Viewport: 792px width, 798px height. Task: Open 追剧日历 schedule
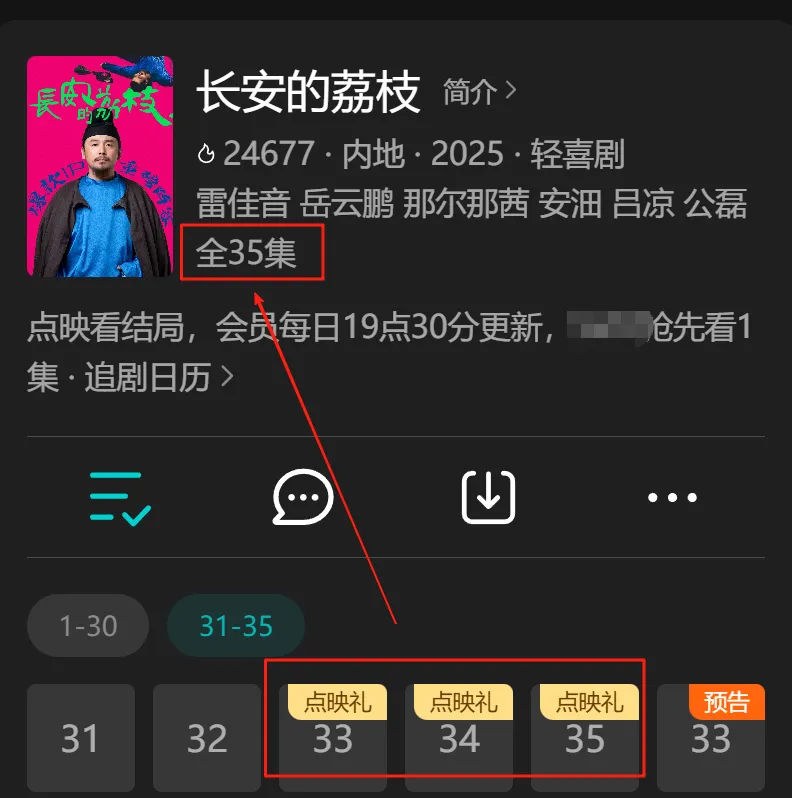(158, 378)
